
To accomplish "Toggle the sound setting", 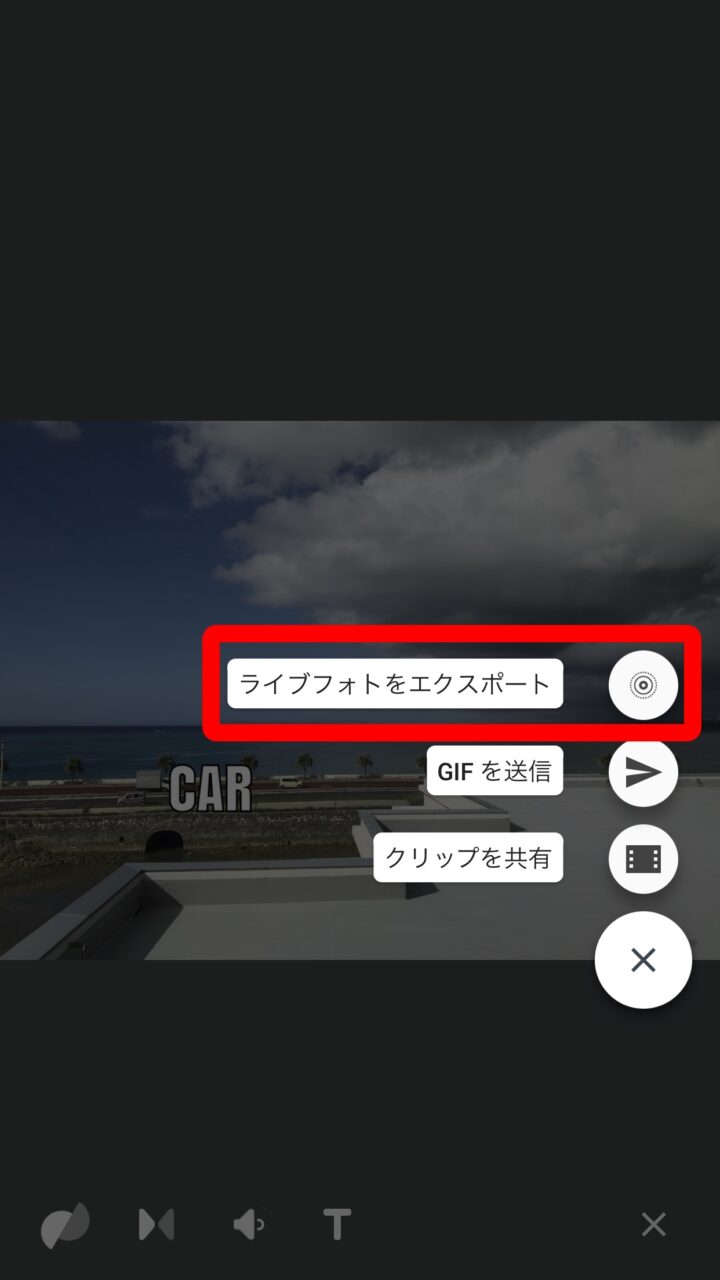I will (247, 1225).
